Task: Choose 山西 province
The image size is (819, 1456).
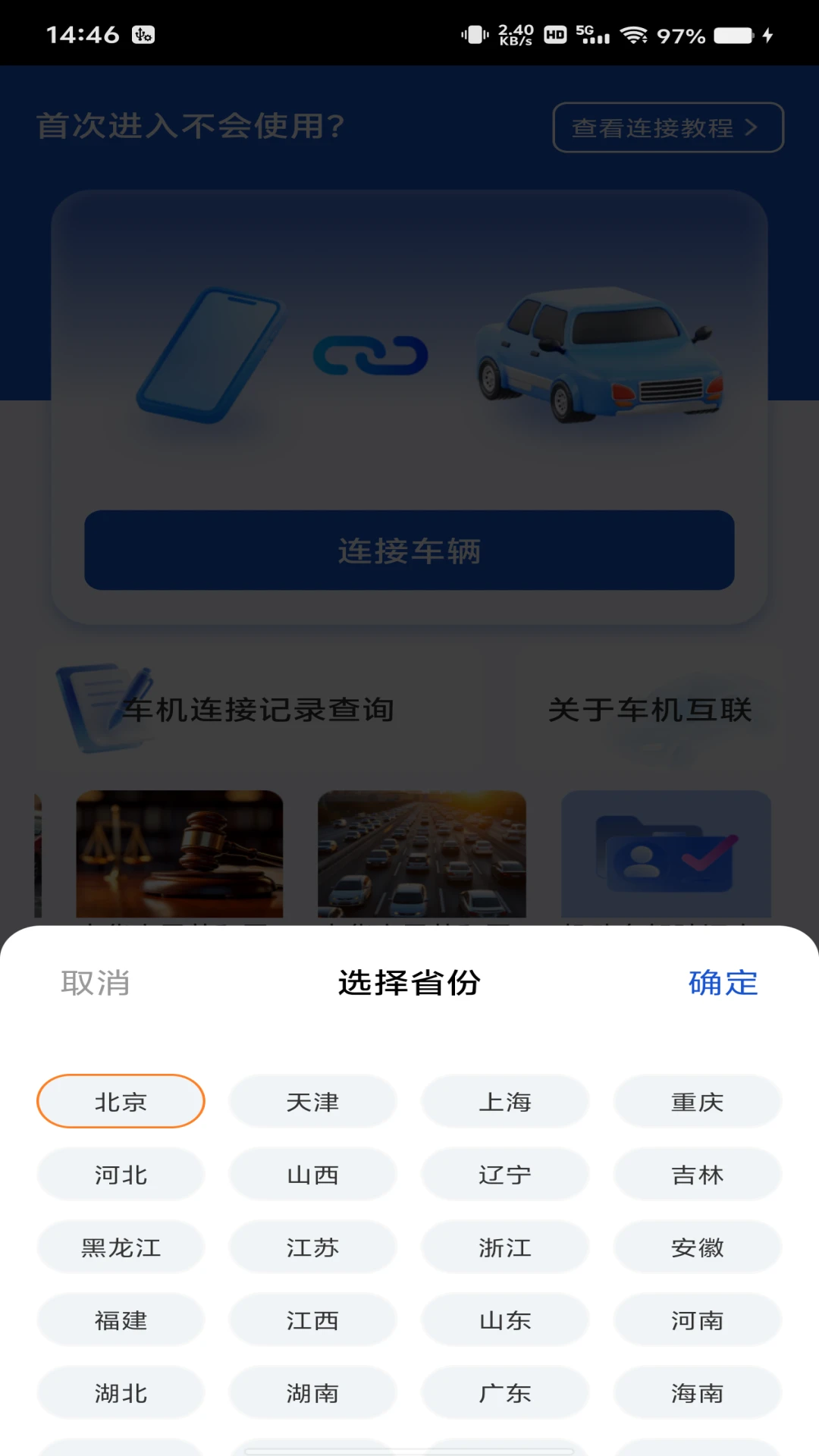Action: (312, 1174)
